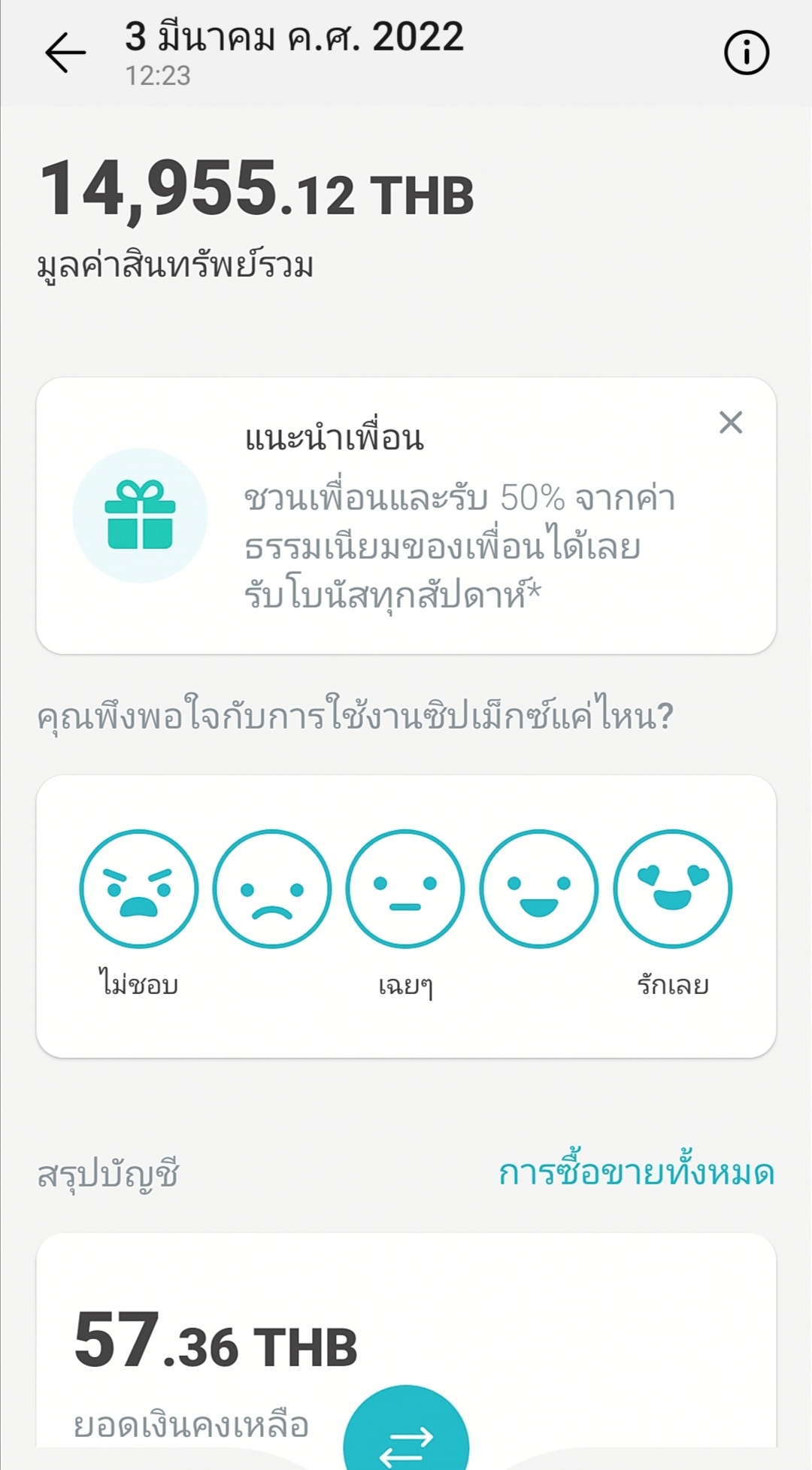812x1470 pixels.
Task: Go back using the arrow icon
Action: click(65, 53)
